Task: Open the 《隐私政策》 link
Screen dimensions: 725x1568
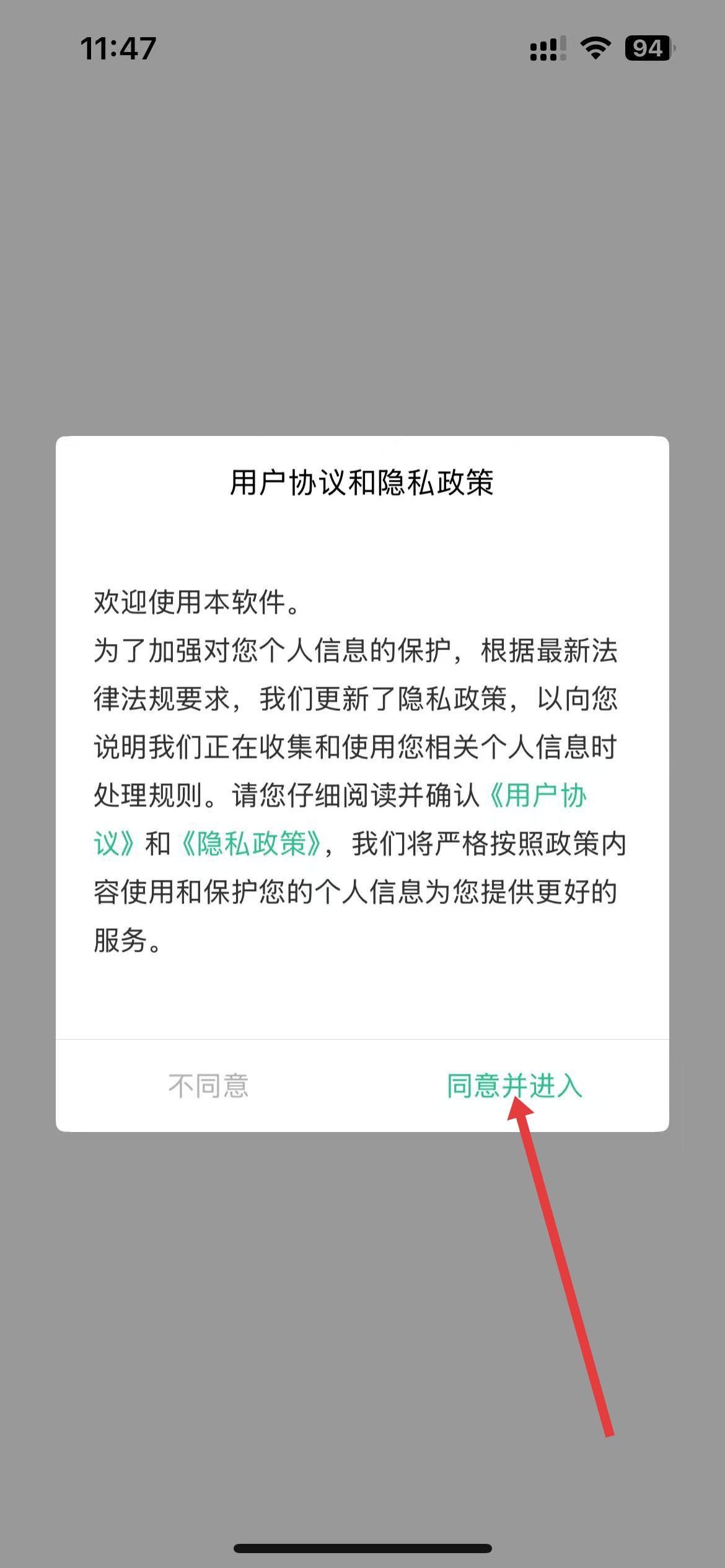Action: click(250, 844)
